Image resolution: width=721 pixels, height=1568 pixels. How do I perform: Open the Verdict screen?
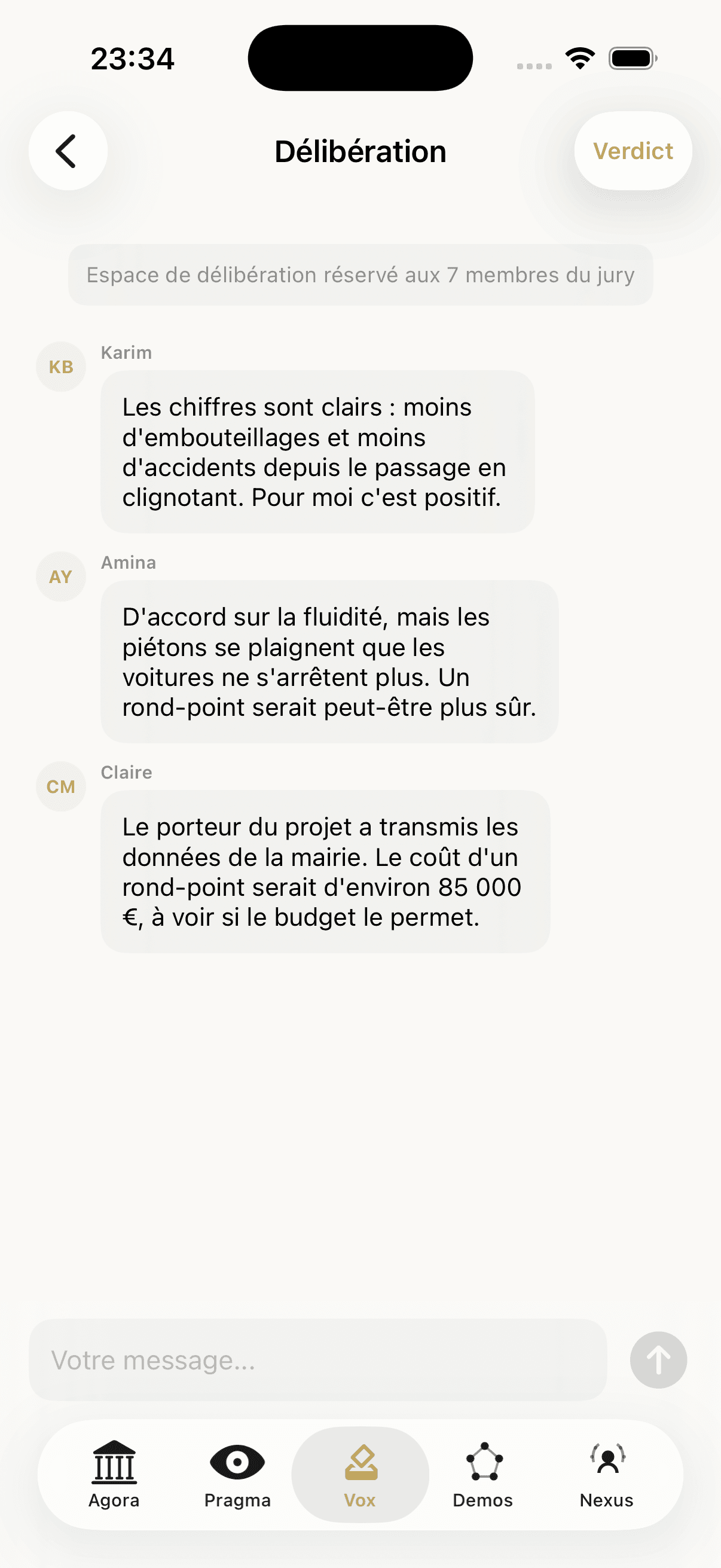point(633,151)
